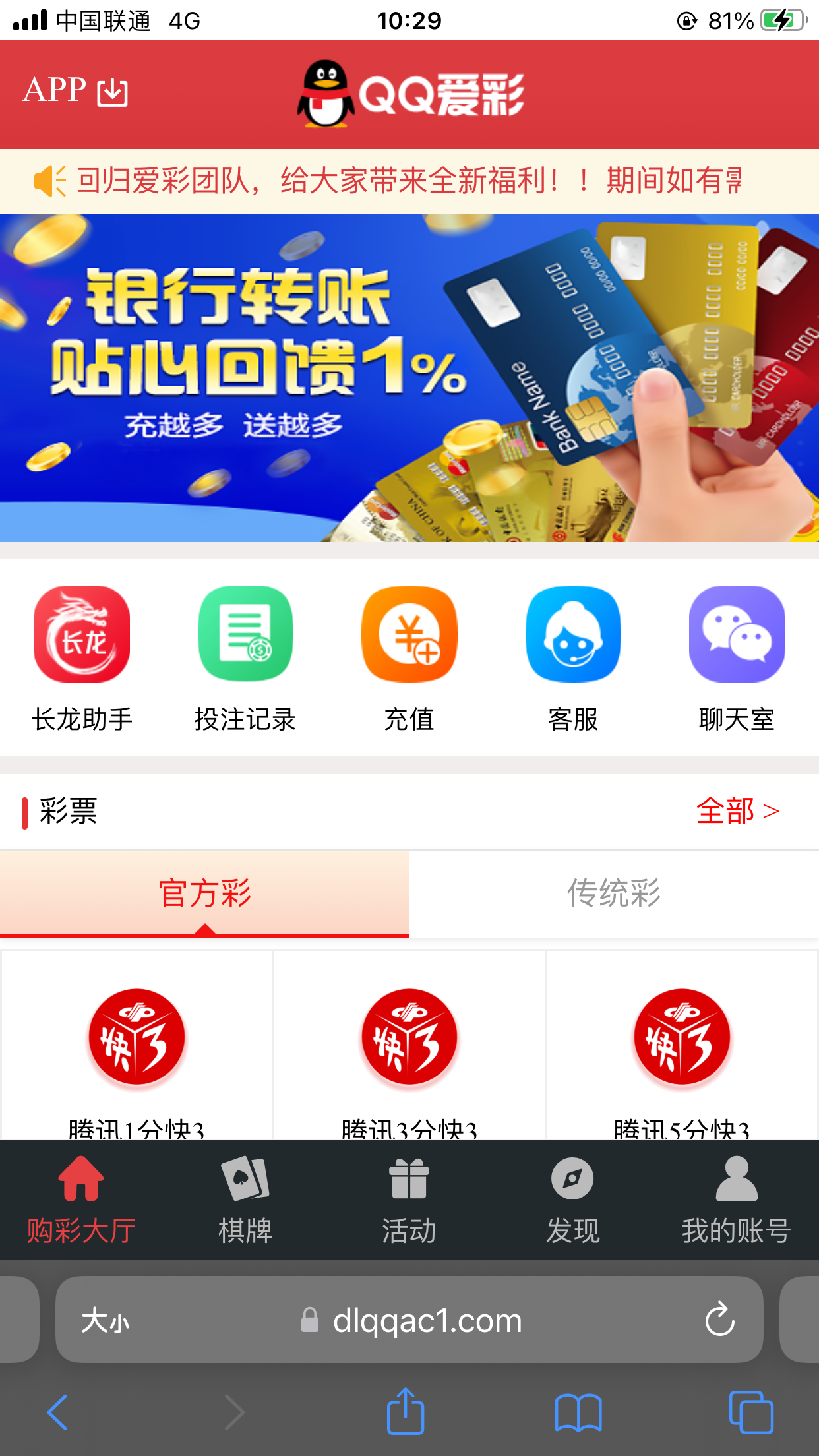View 全部 lottery list
This screenshot has width=819, height=1456.
(x=737, y=810)
